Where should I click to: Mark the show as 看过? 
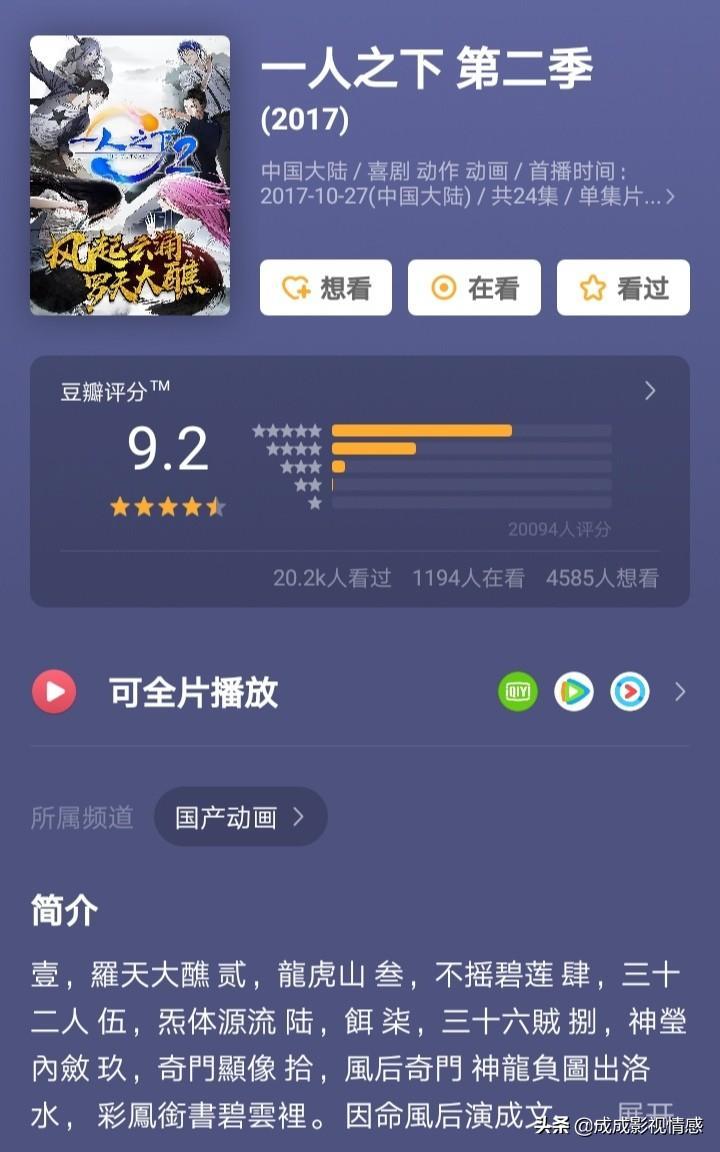tap(623, 288)
